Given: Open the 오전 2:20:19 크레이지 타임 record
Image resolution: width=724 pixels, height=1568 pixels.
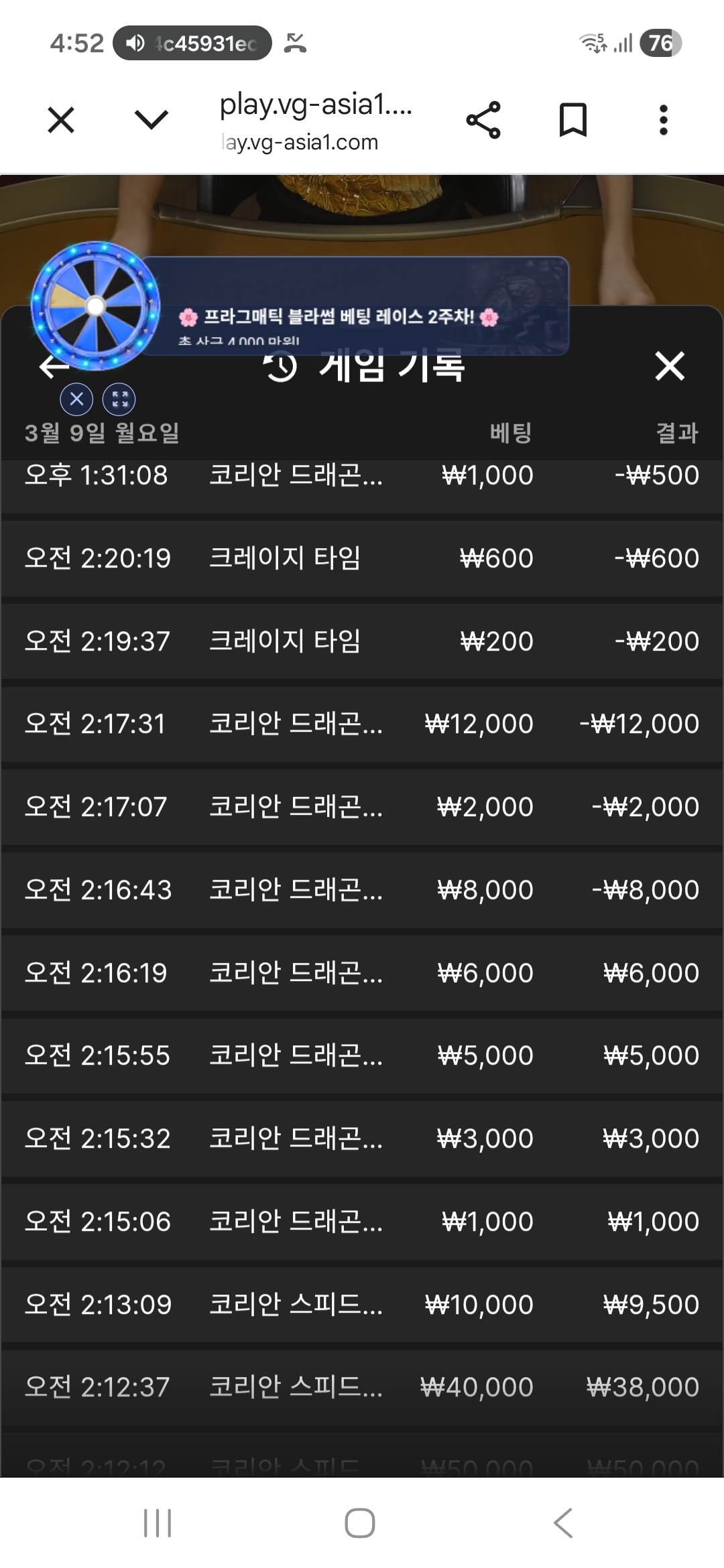Looking at the screenshot, I should pyautogui.click(x=362, y=558).
